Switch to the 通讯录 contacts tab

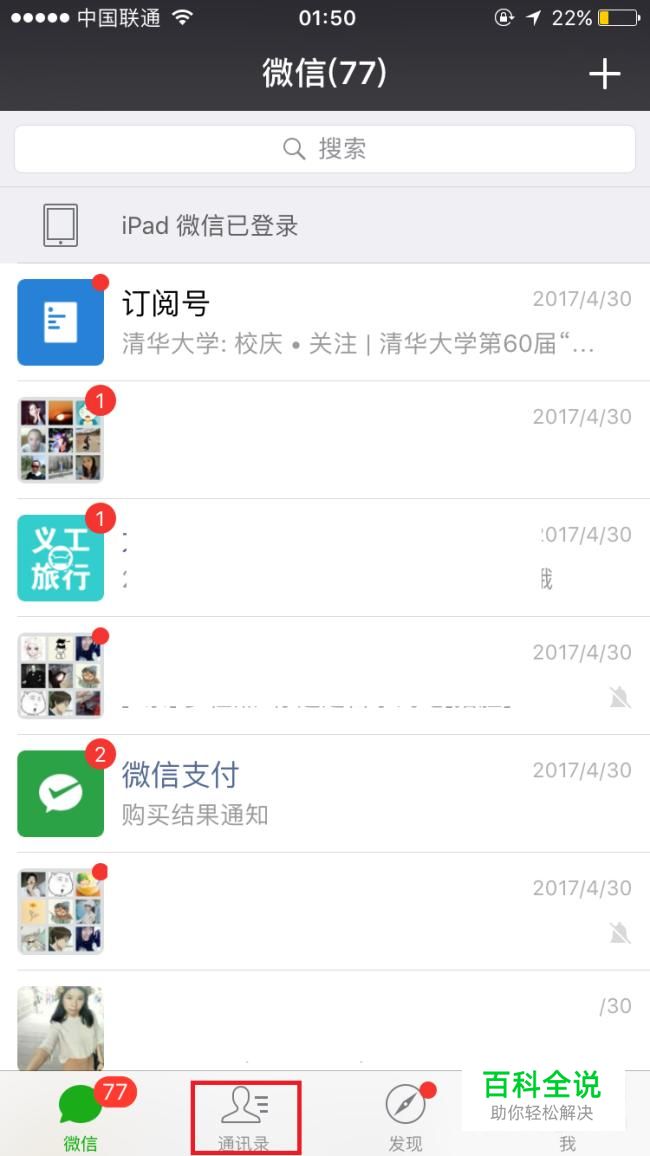pos(245,1117)
